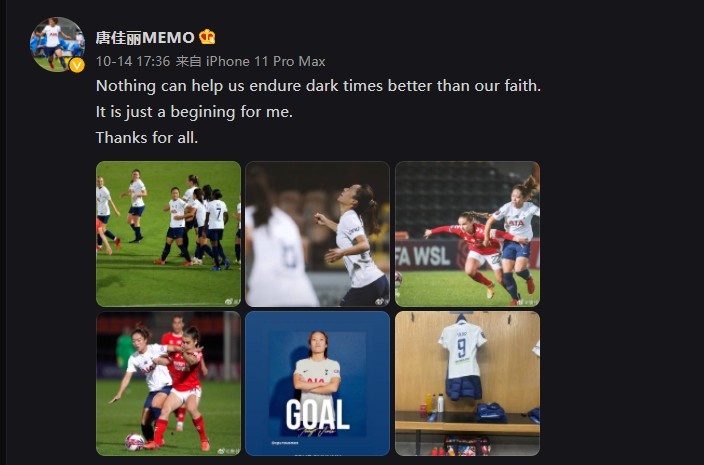This screenshot has height=465, width=704.
Task: View the GOAL poster image
Action: click(317, 383)
